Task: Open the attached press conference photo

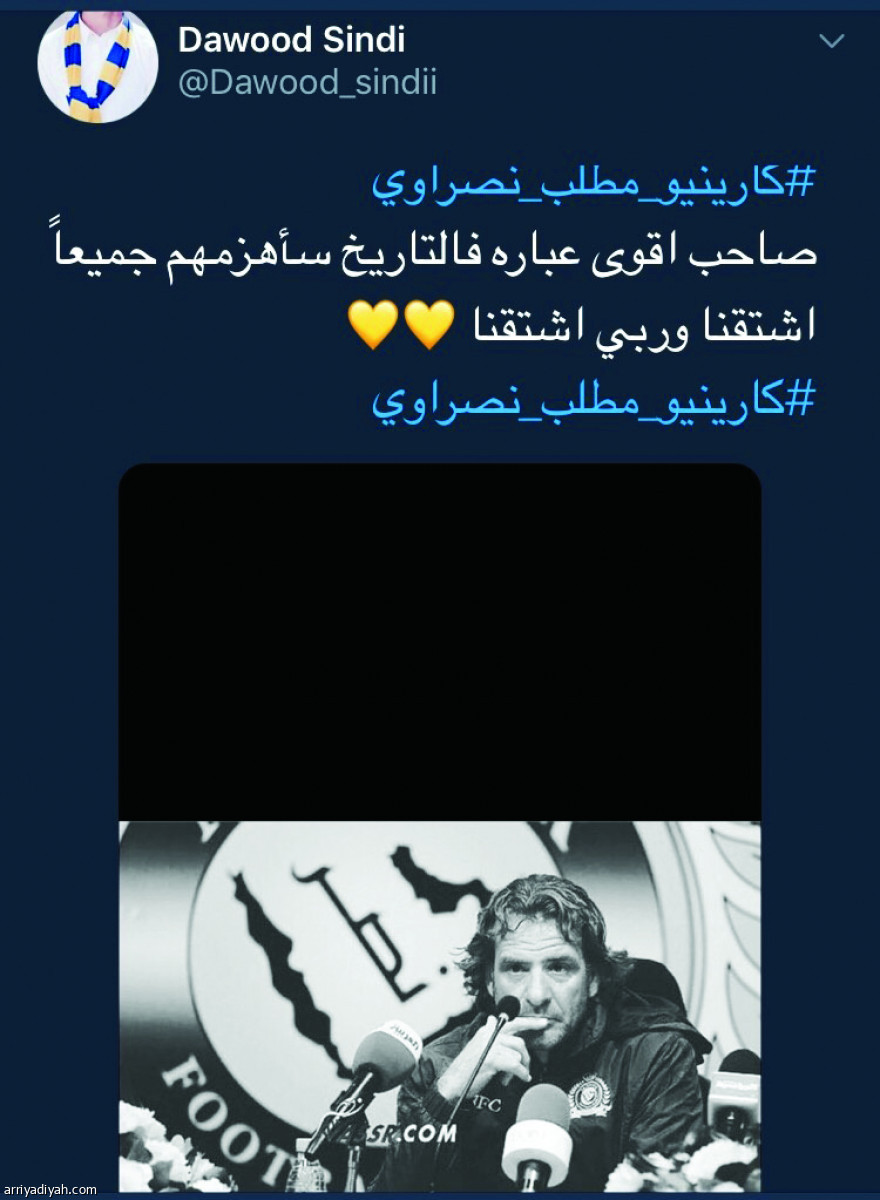Action: 440,1005
